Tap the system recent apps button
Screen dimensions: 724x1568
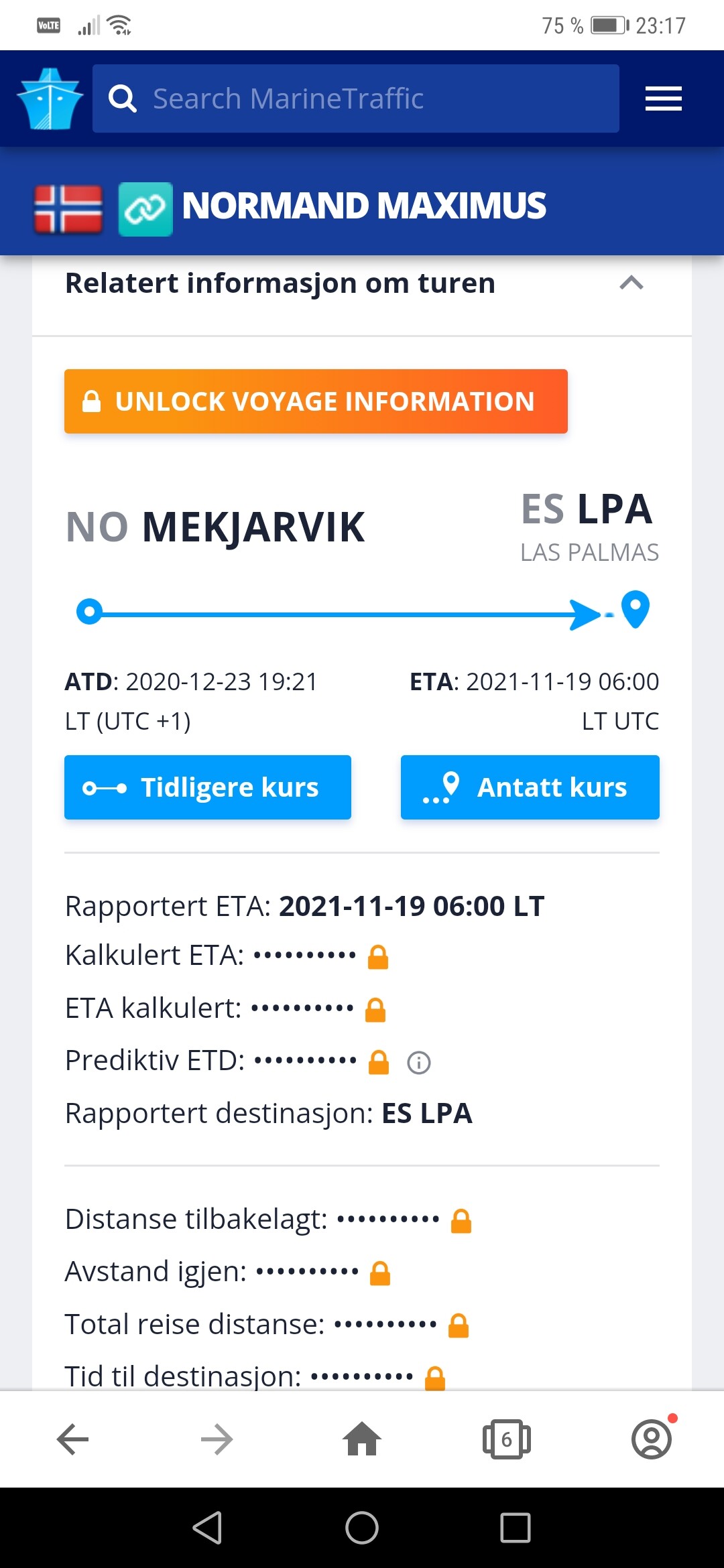(516, 1528)
